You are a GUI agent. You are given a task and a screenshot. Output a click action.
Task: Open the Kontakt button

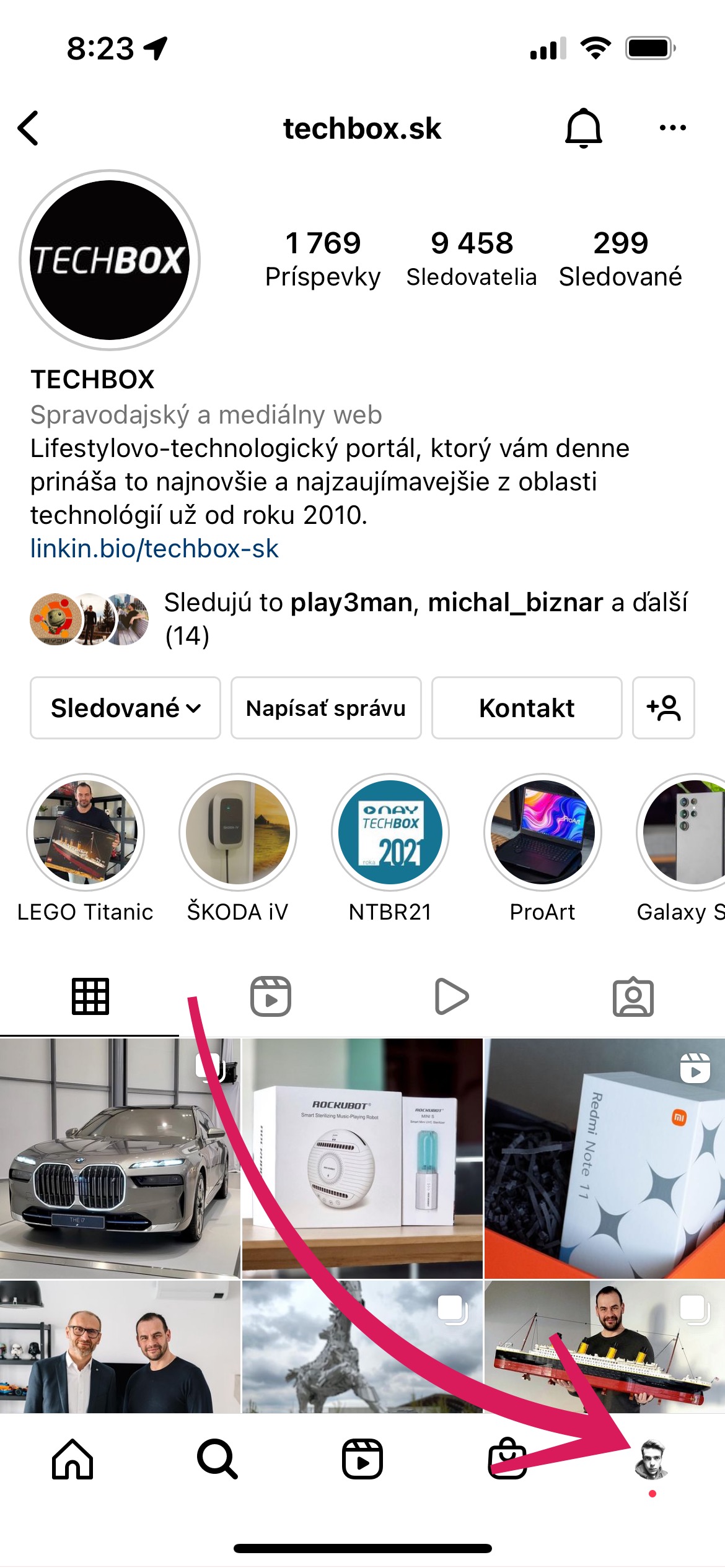click(x=527, y=708)
